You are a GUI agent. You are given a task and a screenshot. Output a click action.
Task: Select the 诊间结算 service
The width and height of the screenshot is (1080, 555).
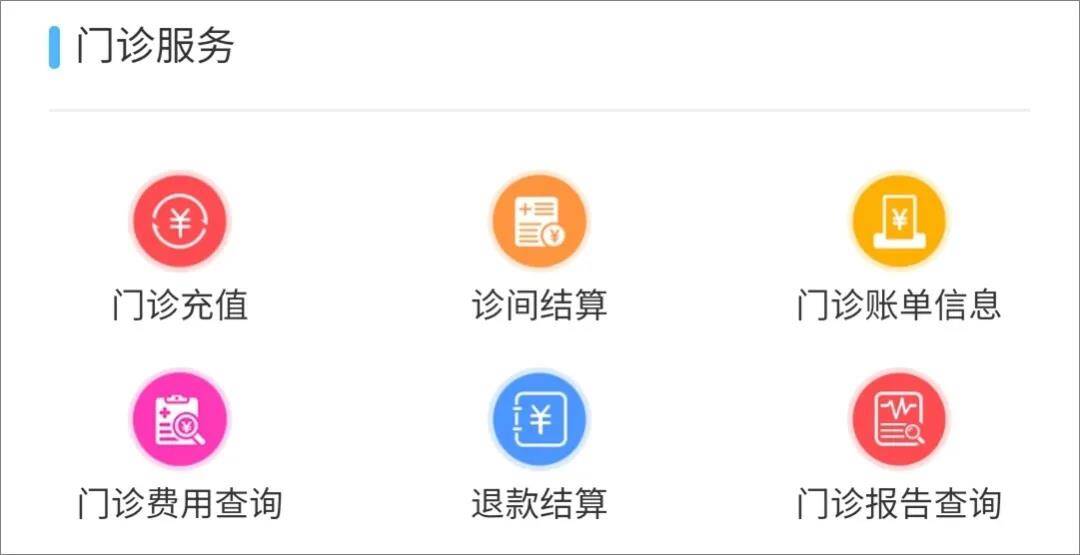click(x=539, y=222)
